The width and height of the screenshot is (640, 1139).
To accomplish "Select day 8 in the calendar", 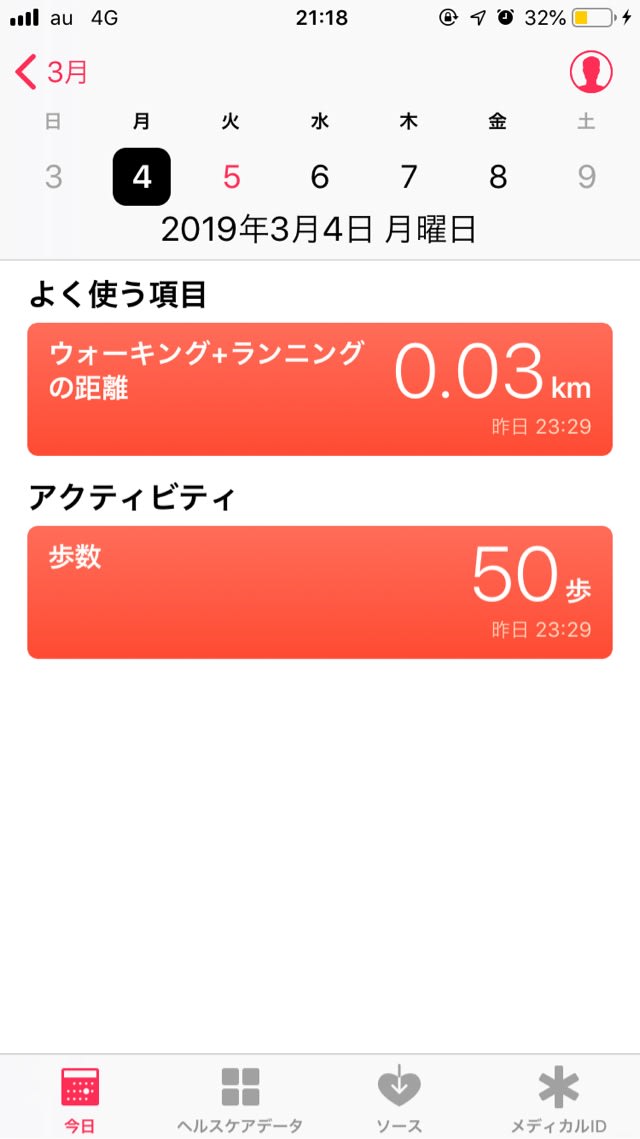I will coord(498,177).
